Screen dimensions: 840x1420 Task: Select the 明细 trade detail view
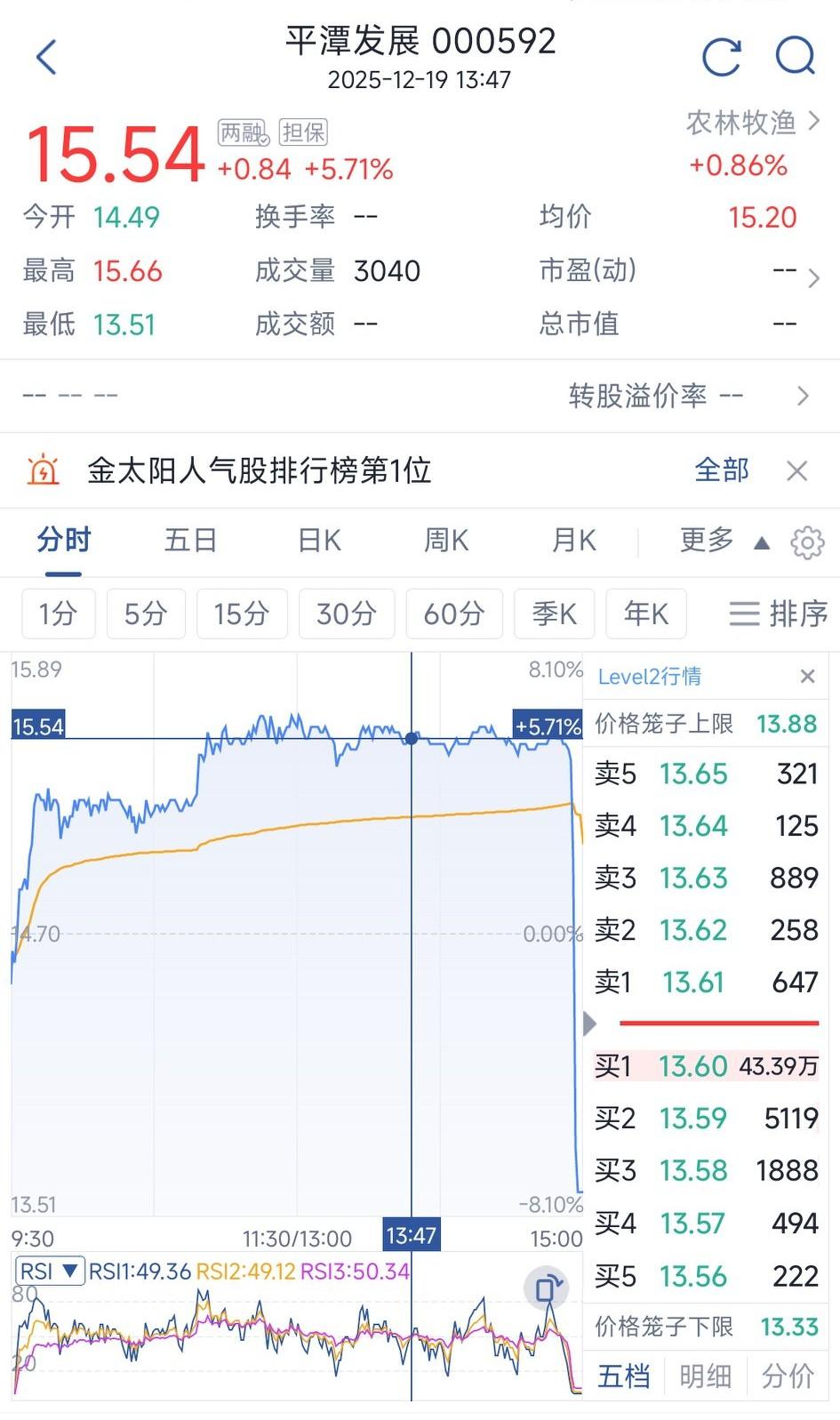click(704, 1375)
